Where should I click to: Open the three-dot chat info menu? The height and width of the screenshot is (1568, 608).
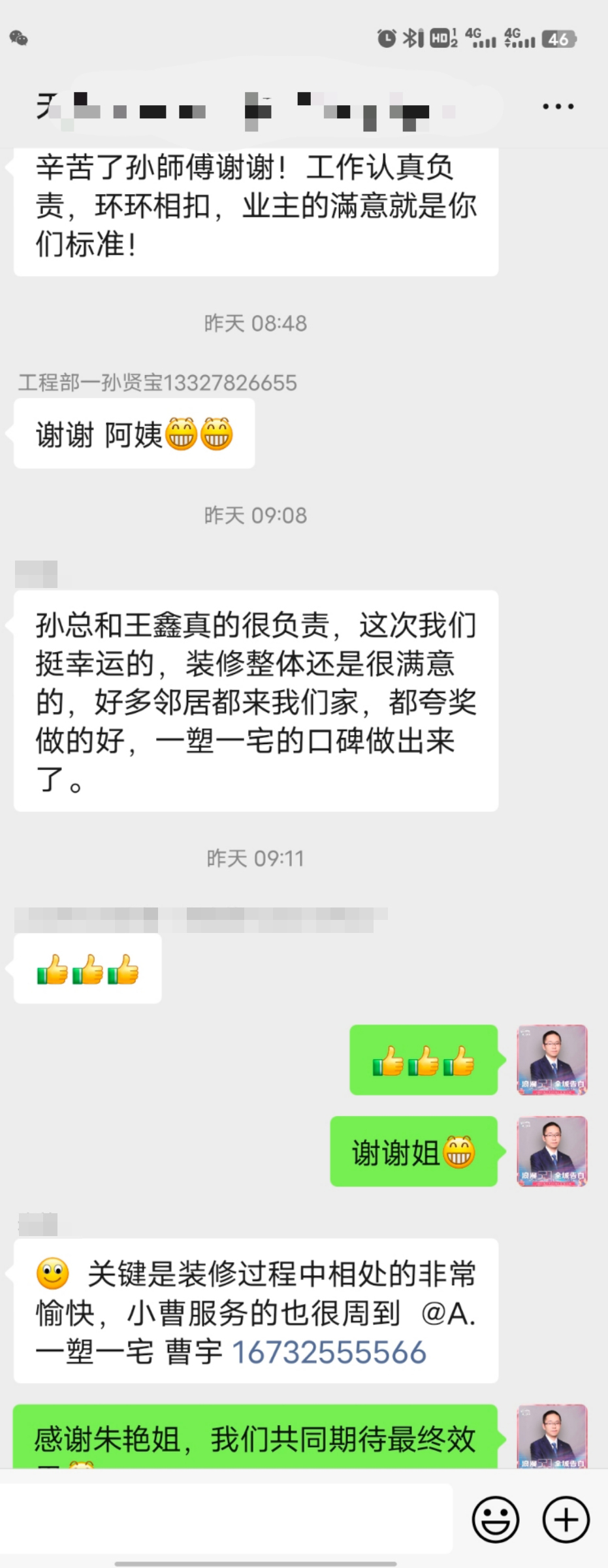(558, 106)
